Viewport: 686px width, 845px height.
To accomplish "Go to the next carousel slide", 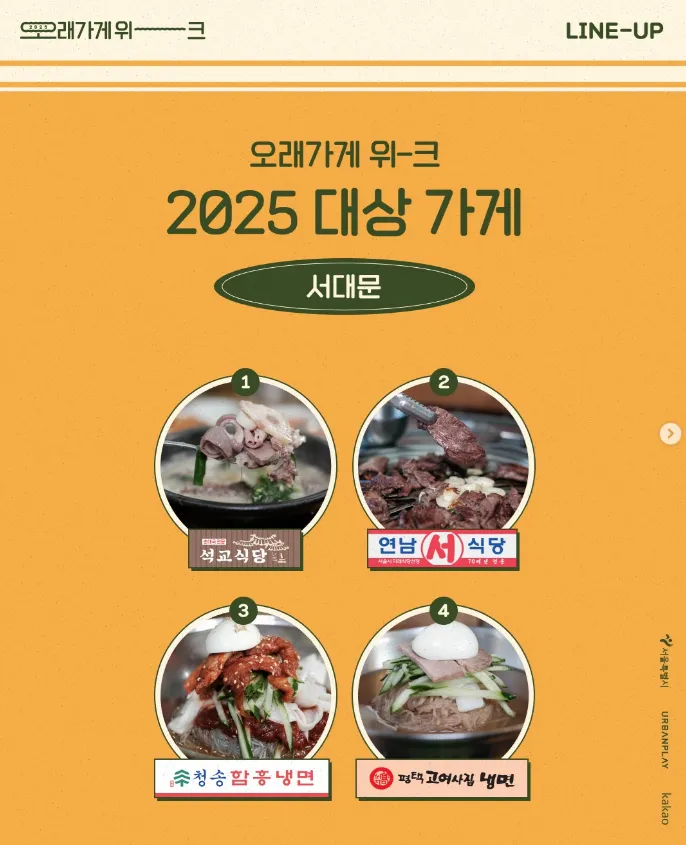I will 670,433.
